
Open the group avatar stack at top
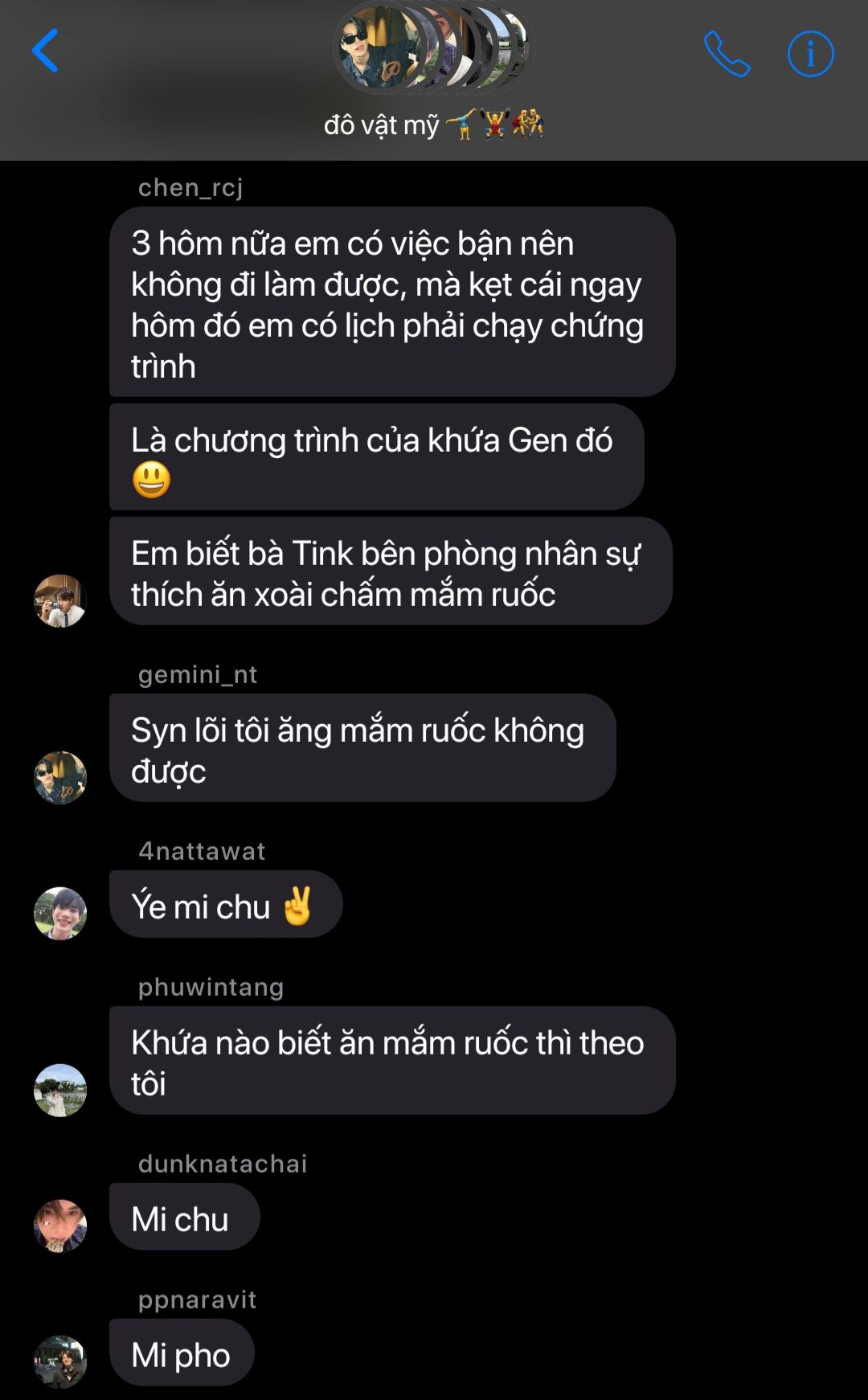(433, 47)
